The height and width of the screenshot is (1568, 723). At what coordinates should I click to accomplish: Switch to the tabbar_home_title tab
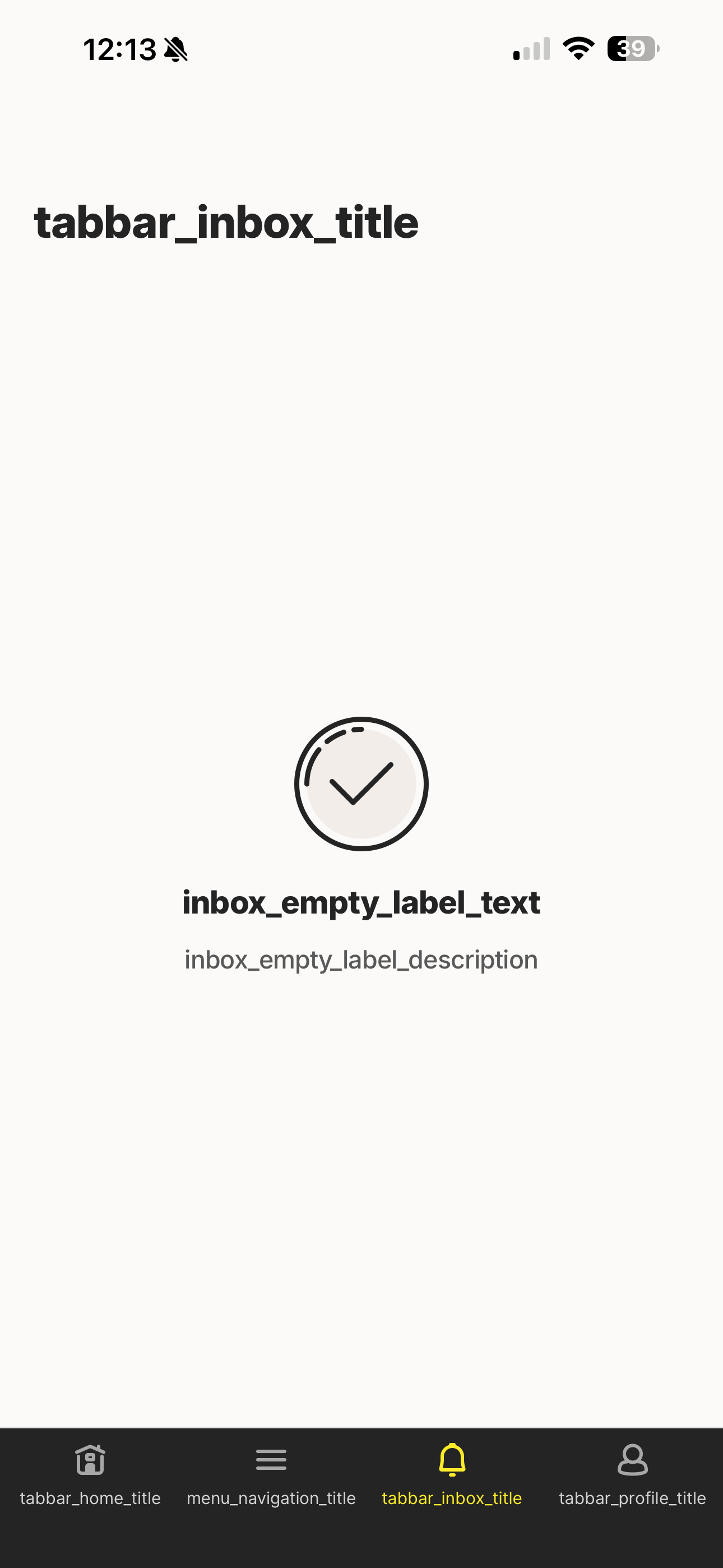click(x=90, y=1473)
